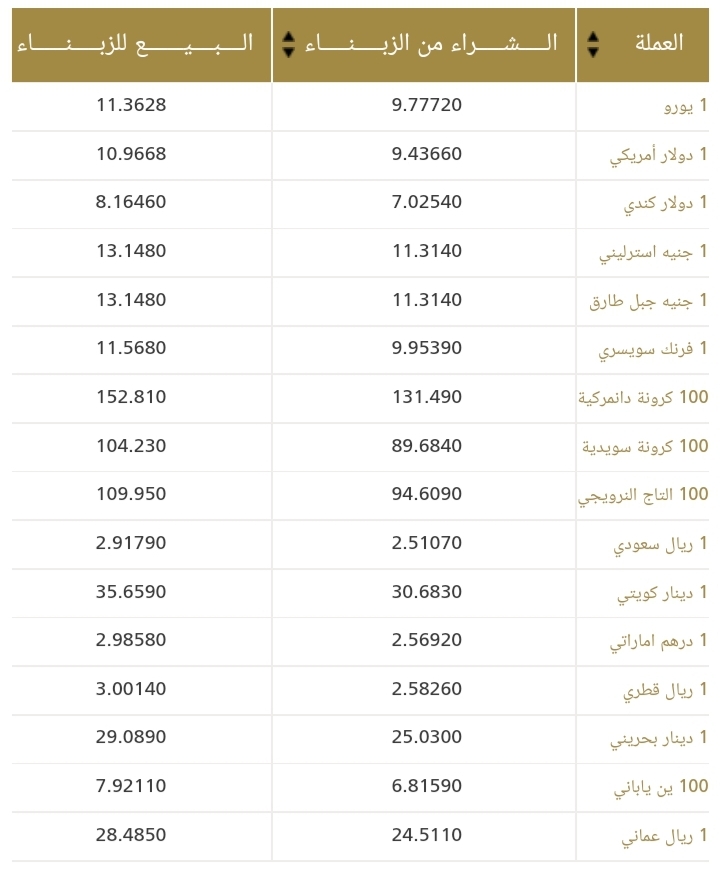Sort the table by العملة column
720x870 pixels.
tap(593, 44)
